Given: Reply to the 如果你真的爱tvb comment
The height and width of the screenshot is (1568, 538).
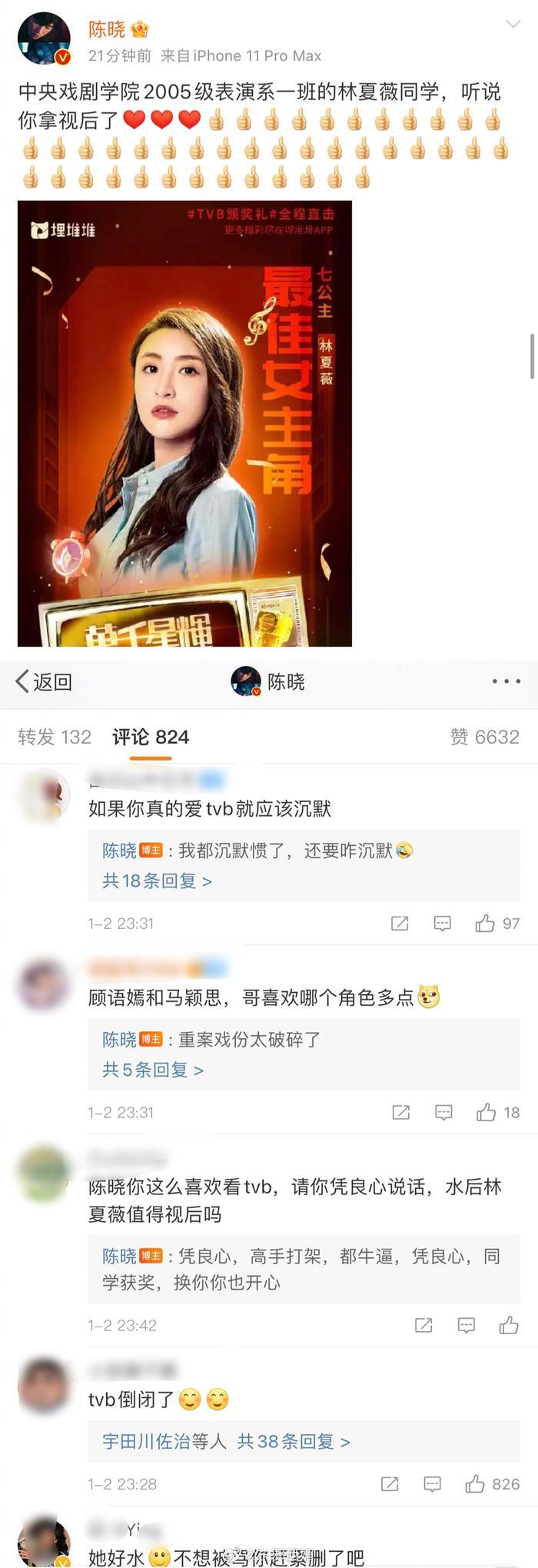Looking at the screenshot, I should point(442,924).
